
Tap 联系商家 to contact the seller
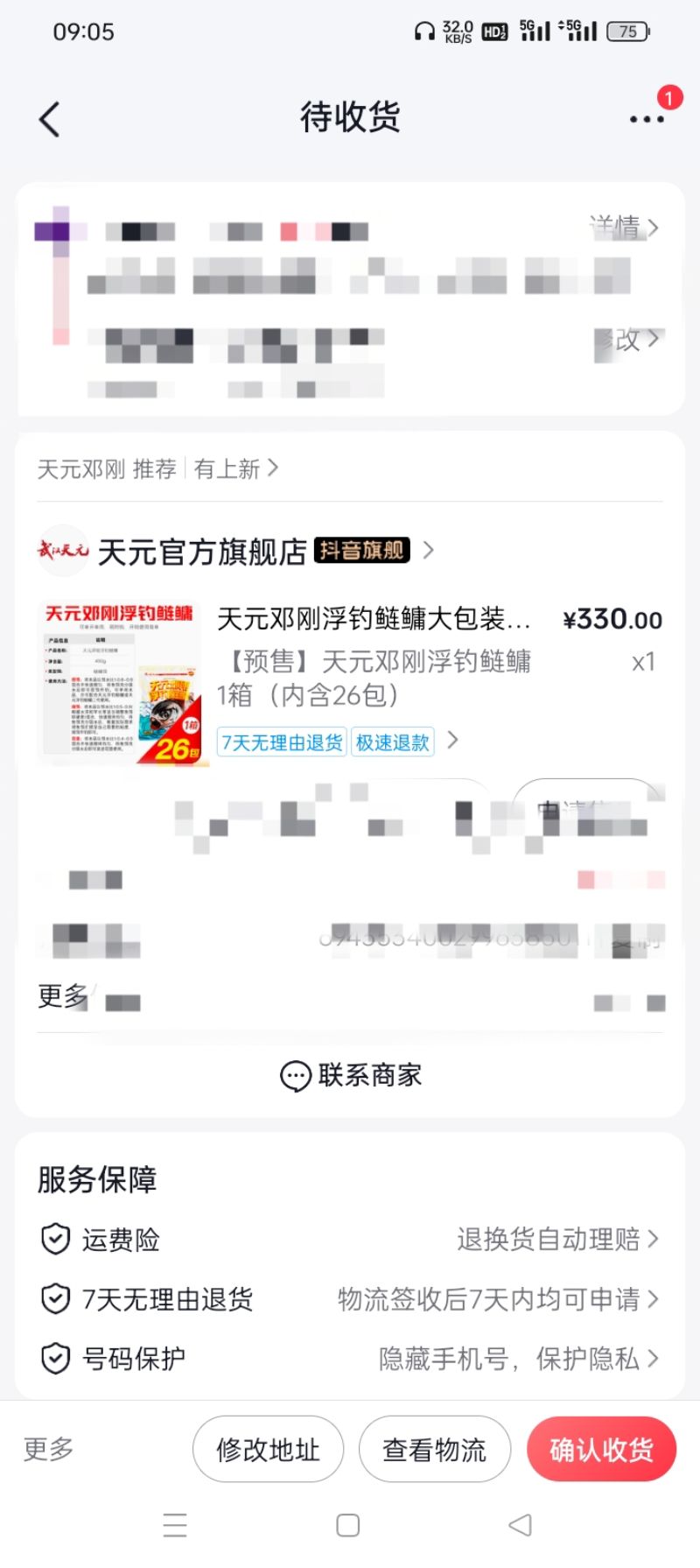[350, 1075]
